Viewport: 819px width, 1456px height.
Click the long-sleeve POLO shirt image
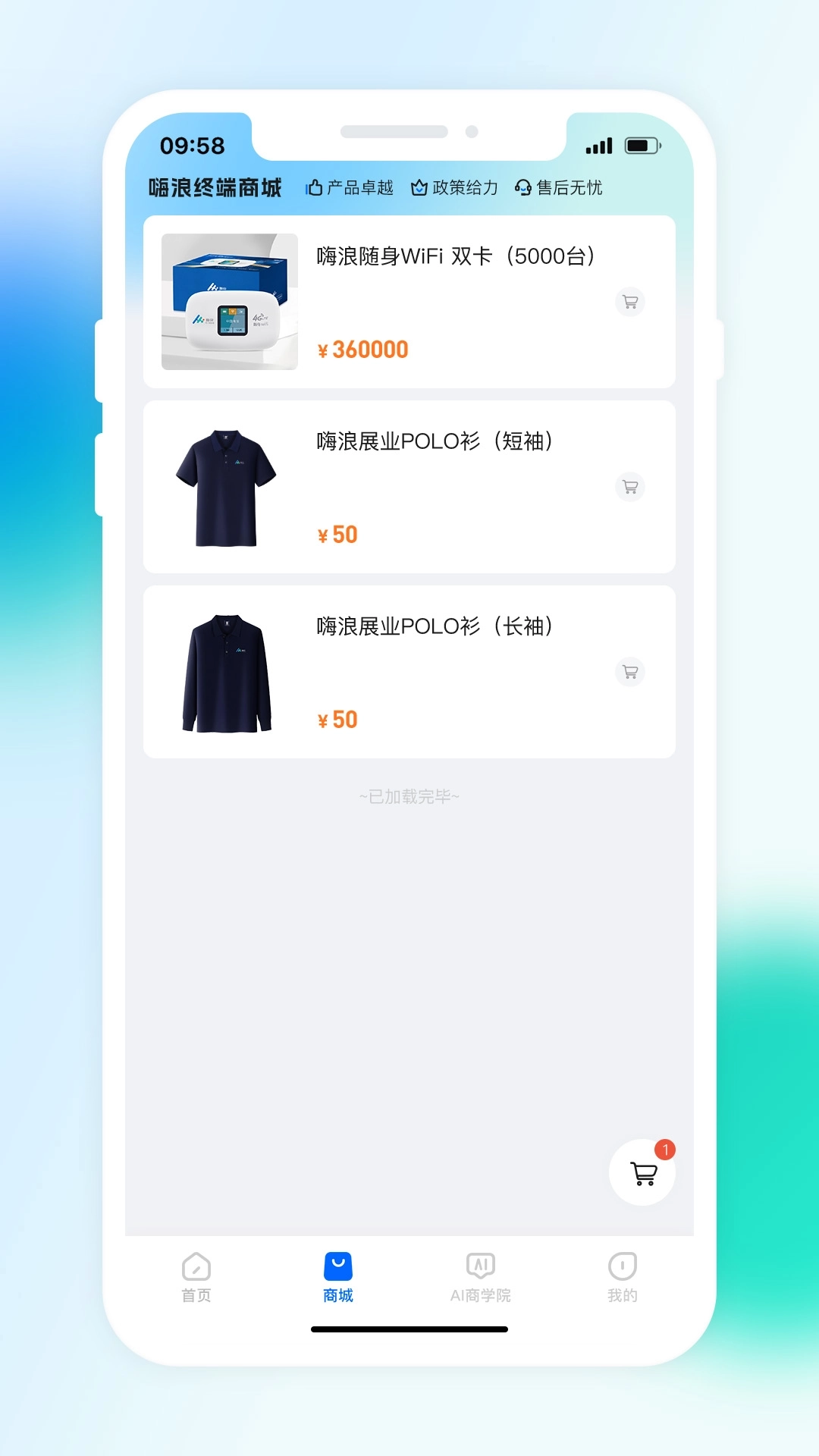click(x=227, y=672)
